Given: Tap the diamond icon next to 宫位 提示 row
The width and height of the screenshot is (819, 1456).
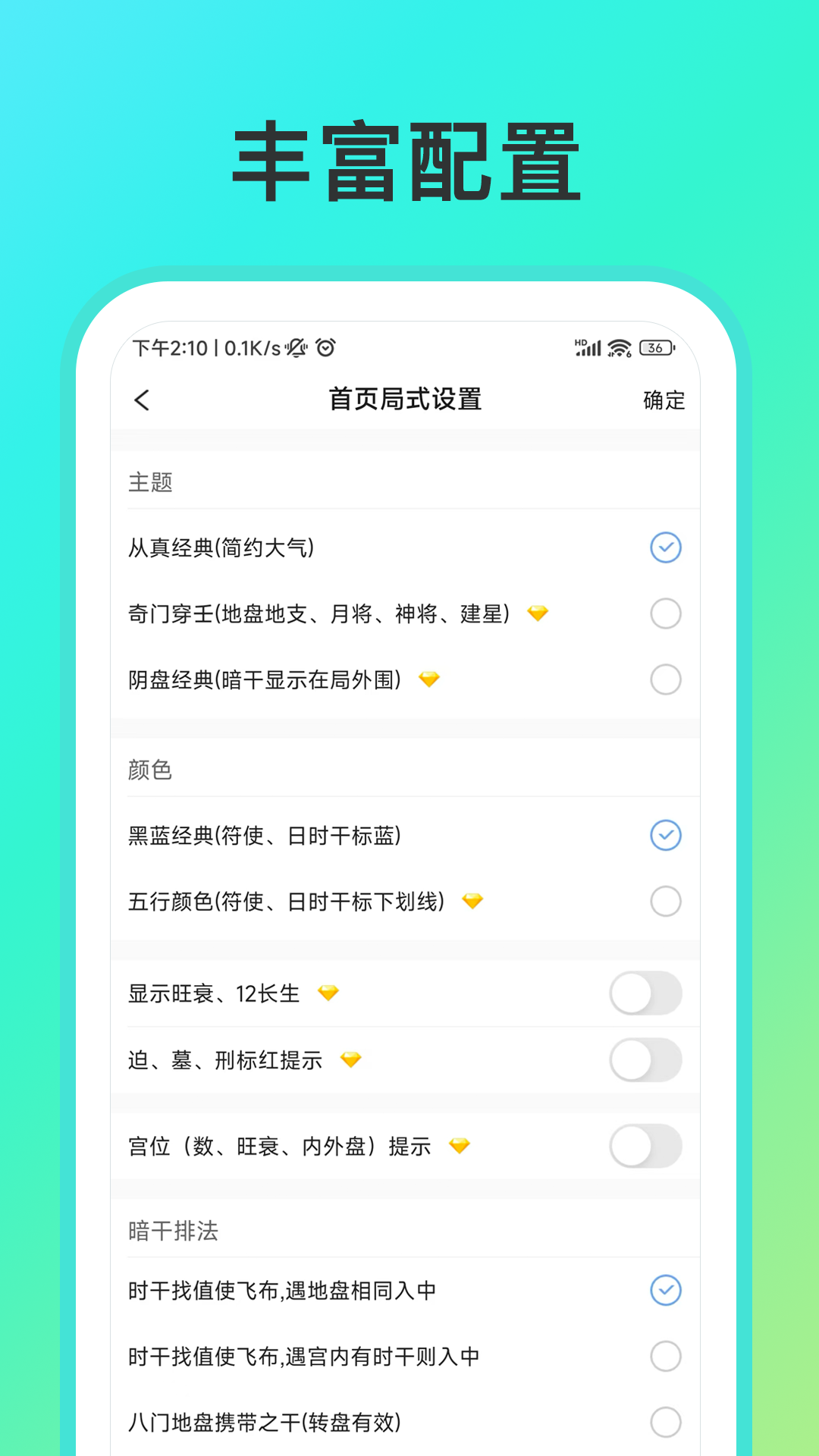Looking at the screenshot, I should pos(461,1147).
